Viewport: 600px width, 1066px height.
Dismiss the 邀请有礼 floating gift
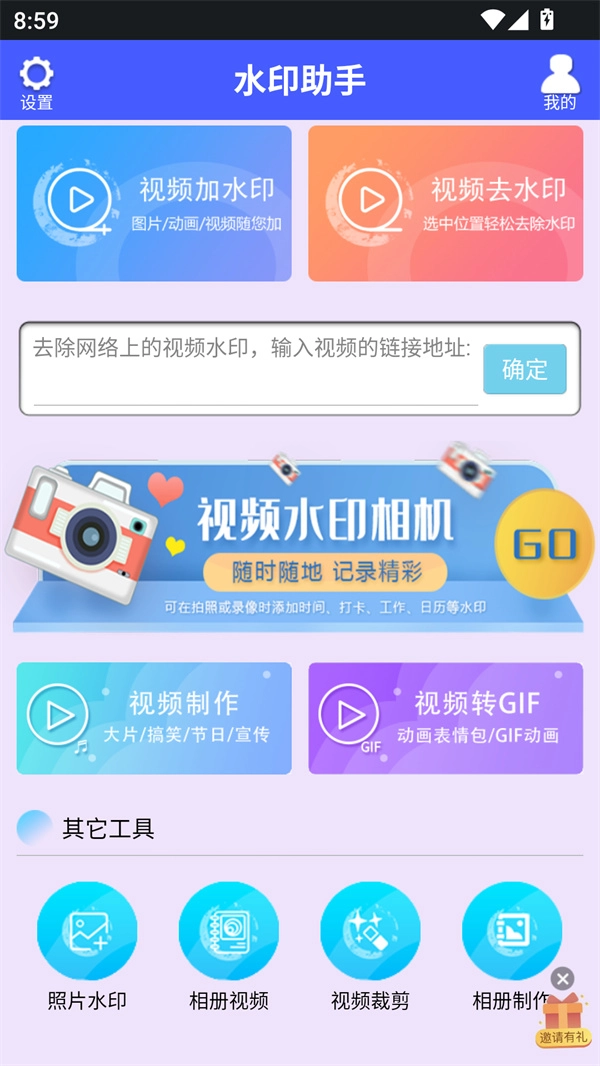(x=563, y=978)
